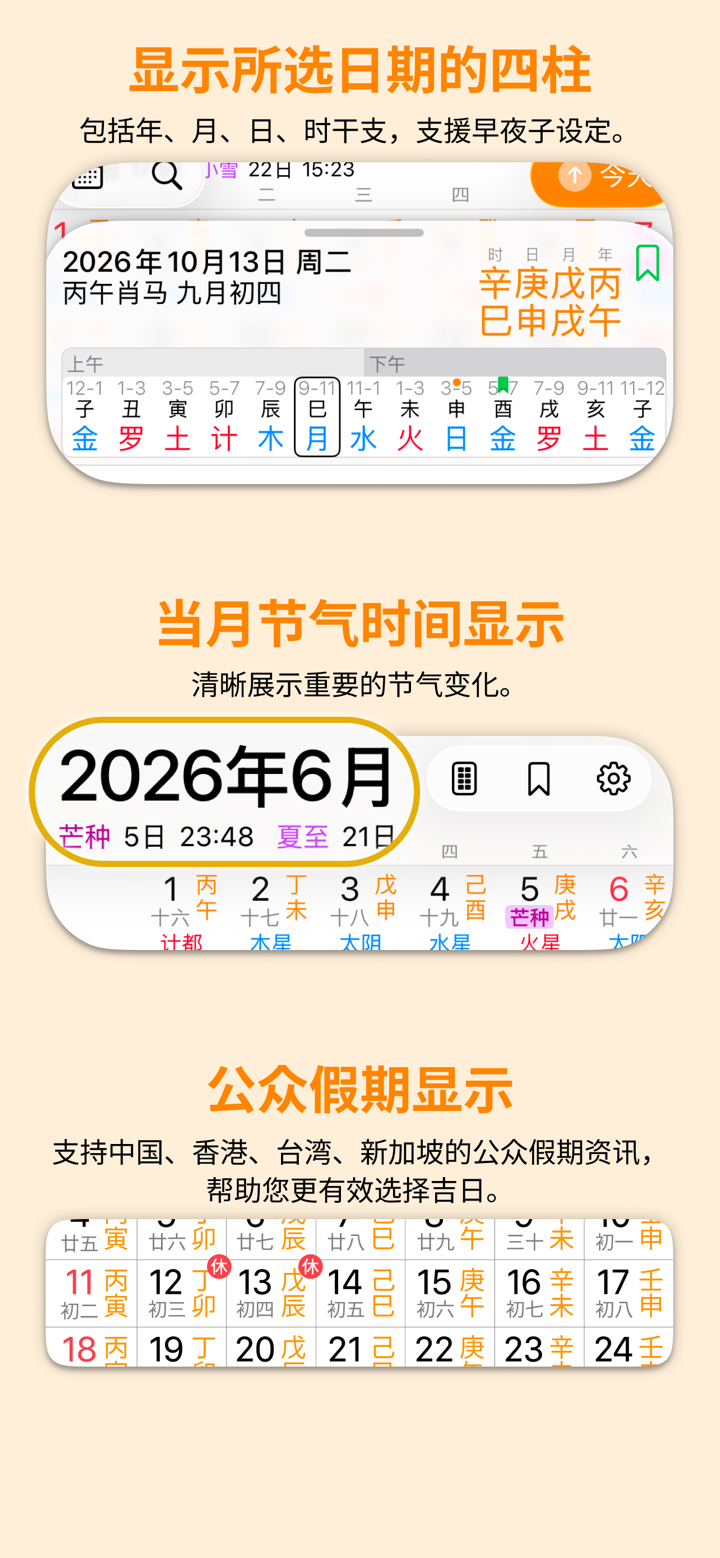Screen dimensions: 720x1558
Task: Open the bookmark icon next to the gear
Action: 540,778
